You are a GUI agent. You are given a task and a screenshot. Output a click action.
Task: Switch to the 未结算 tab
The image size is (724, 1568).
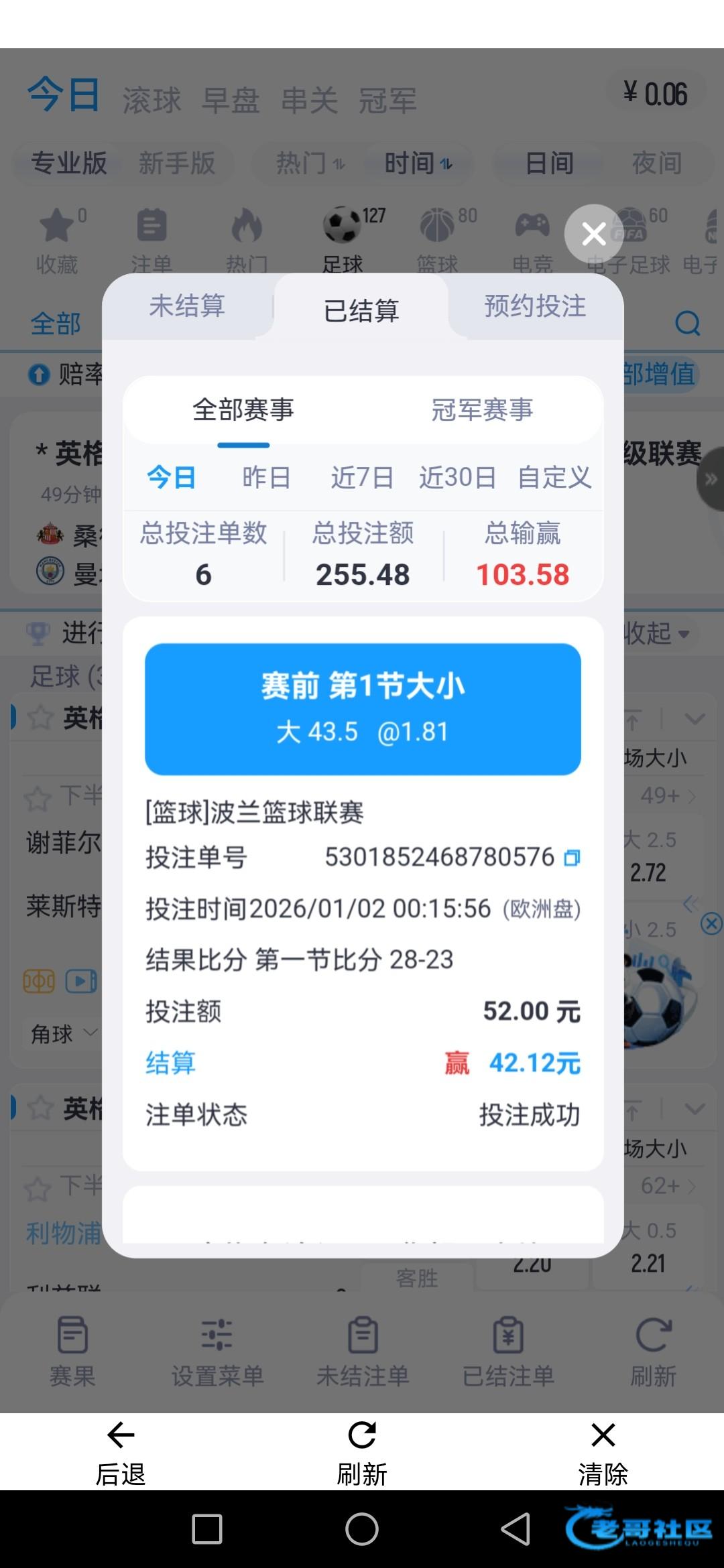pyautogui.click(x=187, y=306)
